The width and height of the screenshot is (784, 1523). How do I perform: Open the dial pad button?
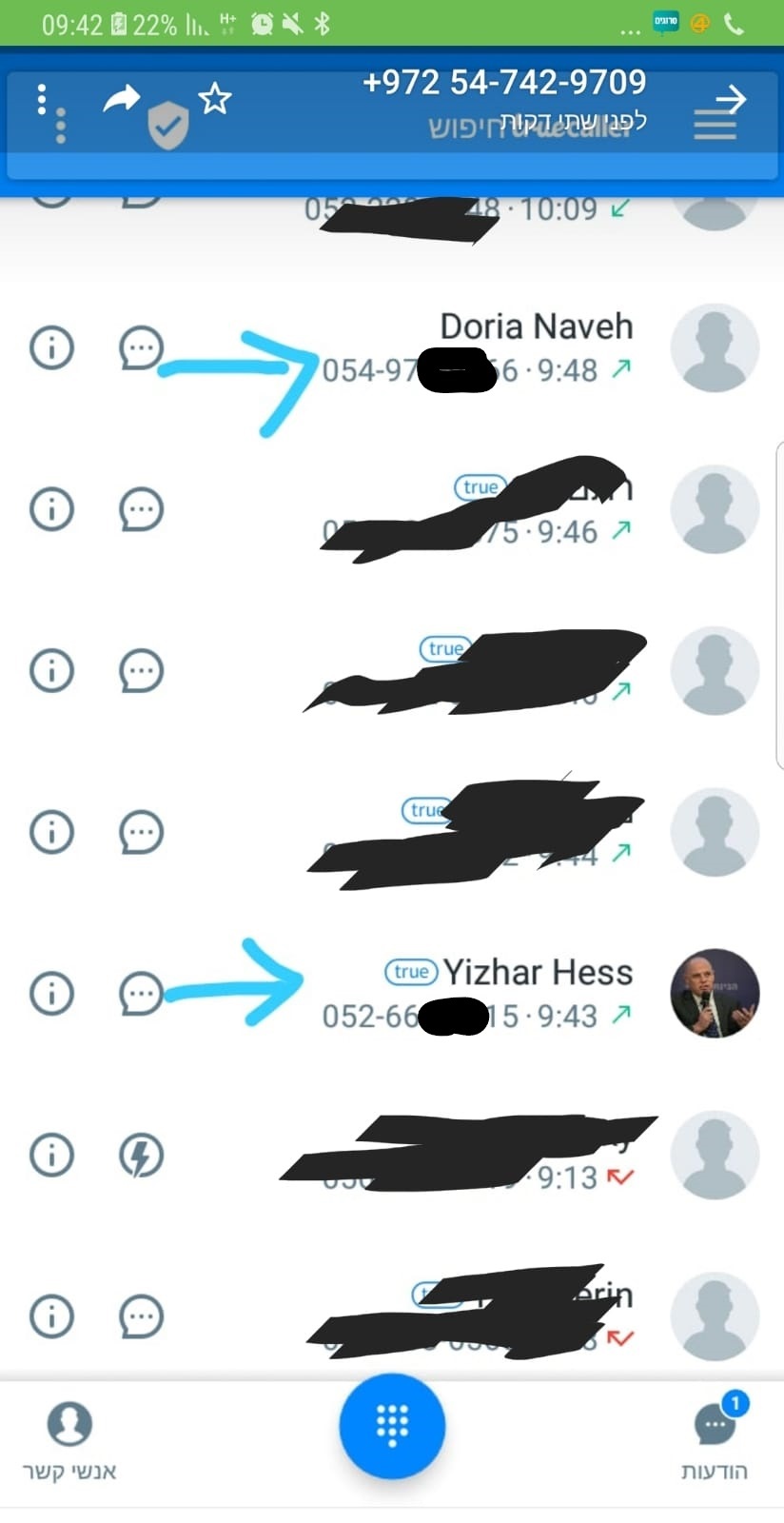(392, 1425)
